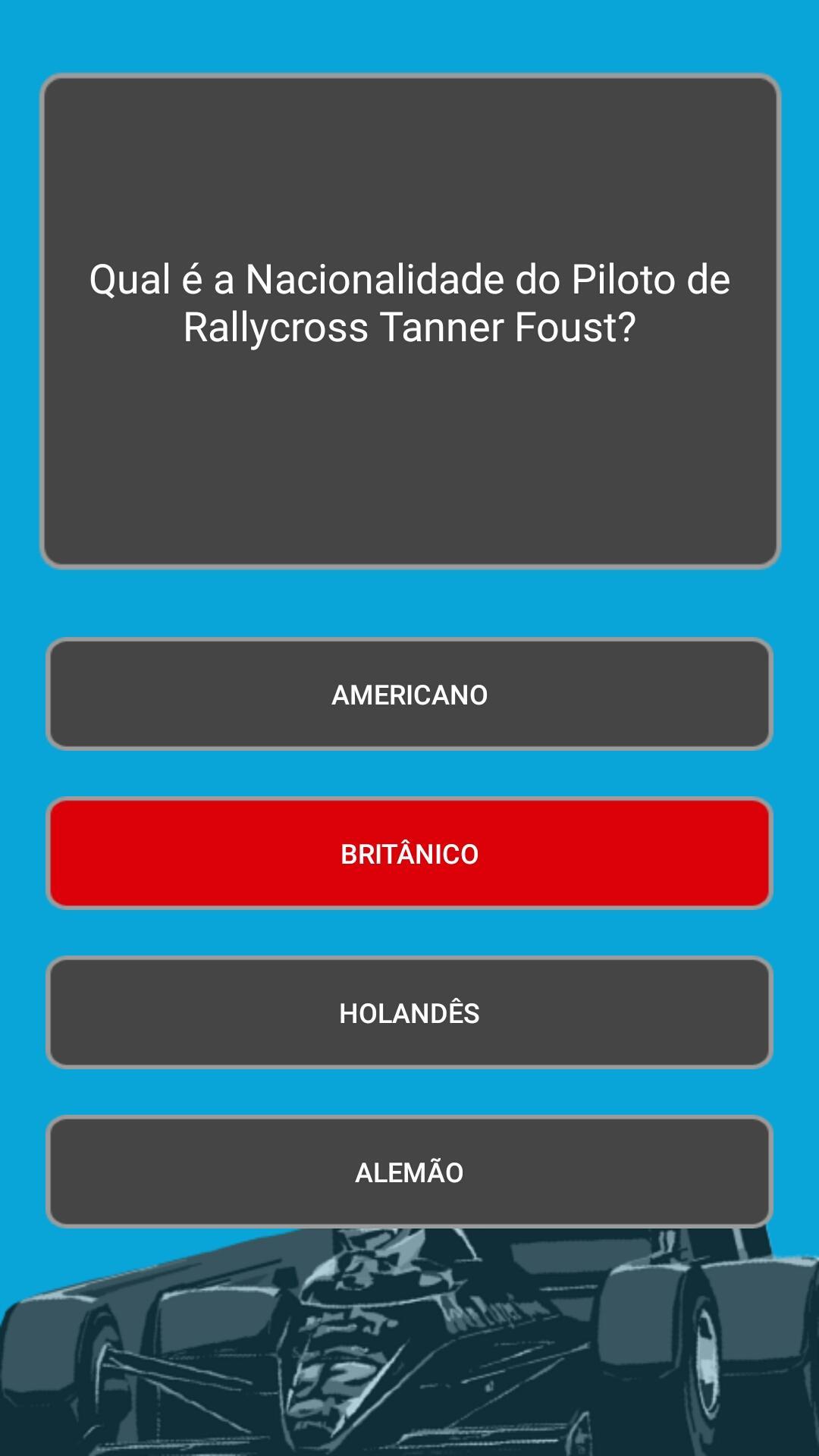Image resolution: width=819 pixels, height=1456 pixels.
Task: Pick HOLANDÊS as the answer
Action: click(409, 1013)
